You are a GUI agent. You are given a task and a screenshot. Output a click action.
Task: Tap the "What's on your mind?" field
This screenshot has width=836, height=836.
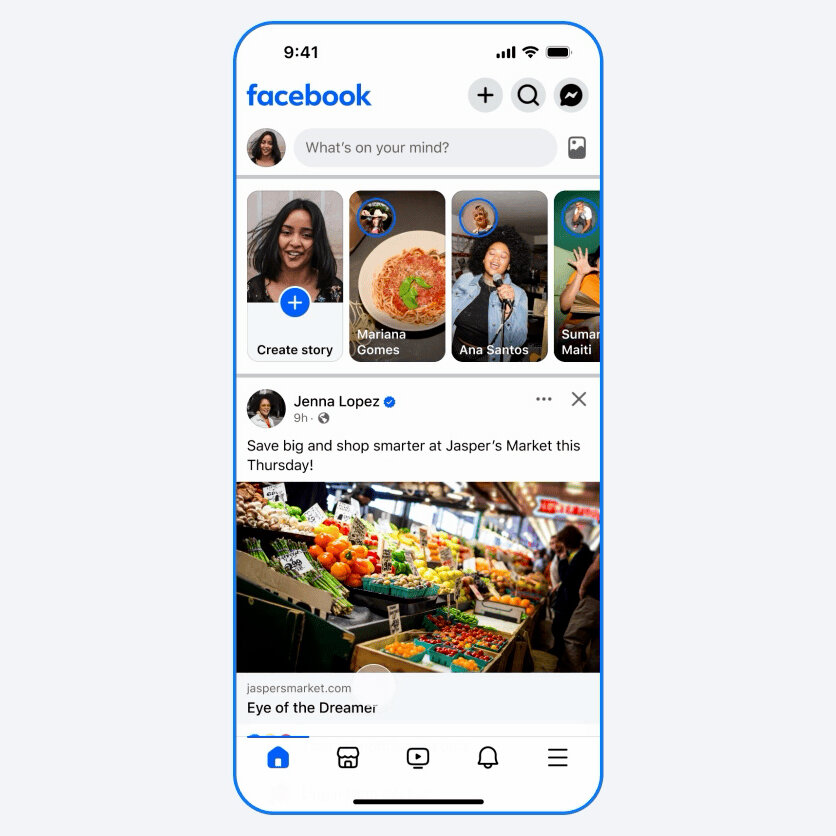[x=425, y=148]
